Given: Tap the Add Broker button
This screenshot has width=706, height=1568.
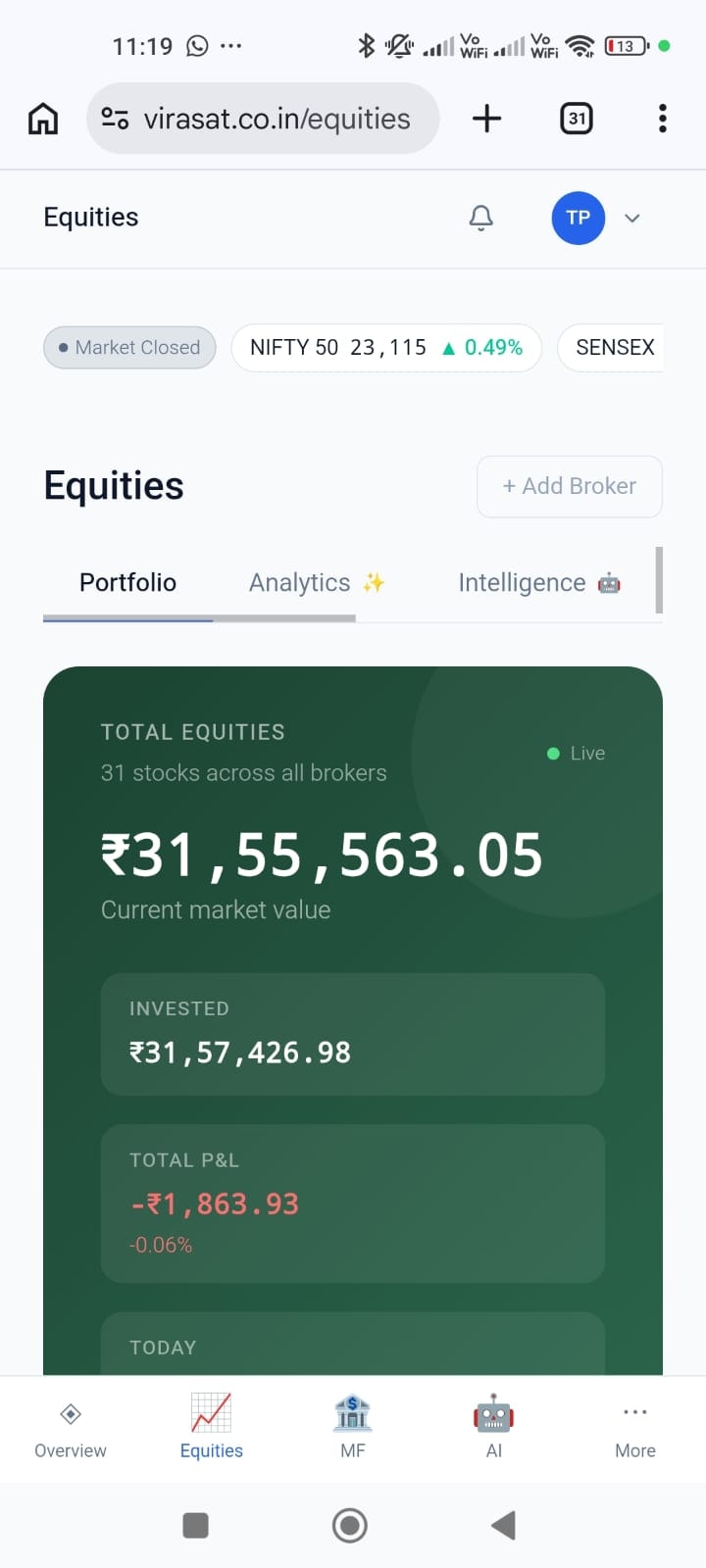Looking at the screenshot, I should coord(570,486).
